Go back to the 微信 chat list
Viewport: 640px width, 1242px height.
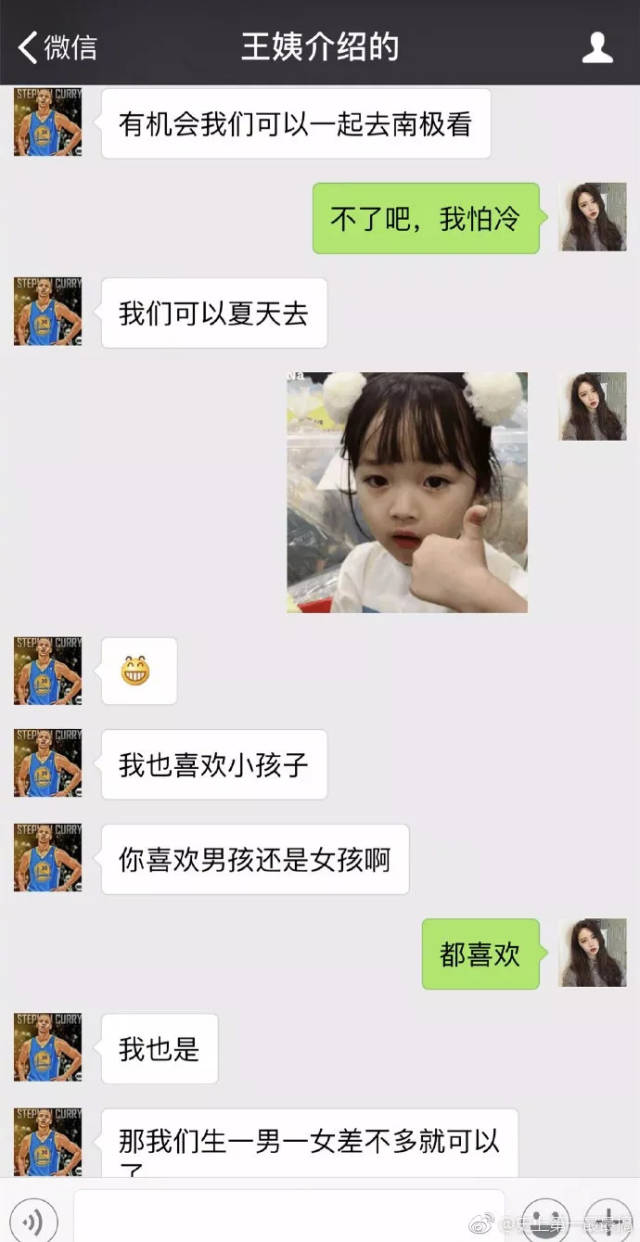(57, 46)
